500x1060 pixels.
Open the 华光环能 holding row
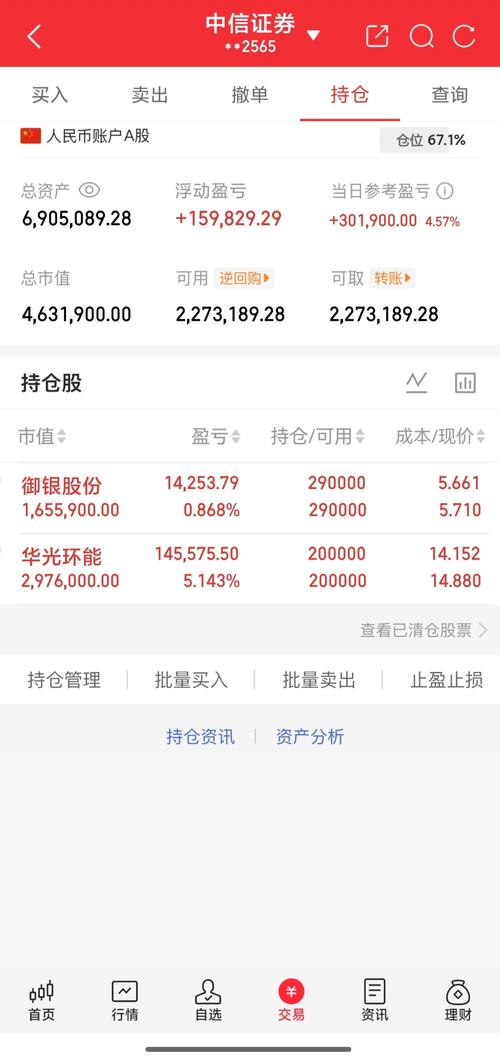coord(250,569)
